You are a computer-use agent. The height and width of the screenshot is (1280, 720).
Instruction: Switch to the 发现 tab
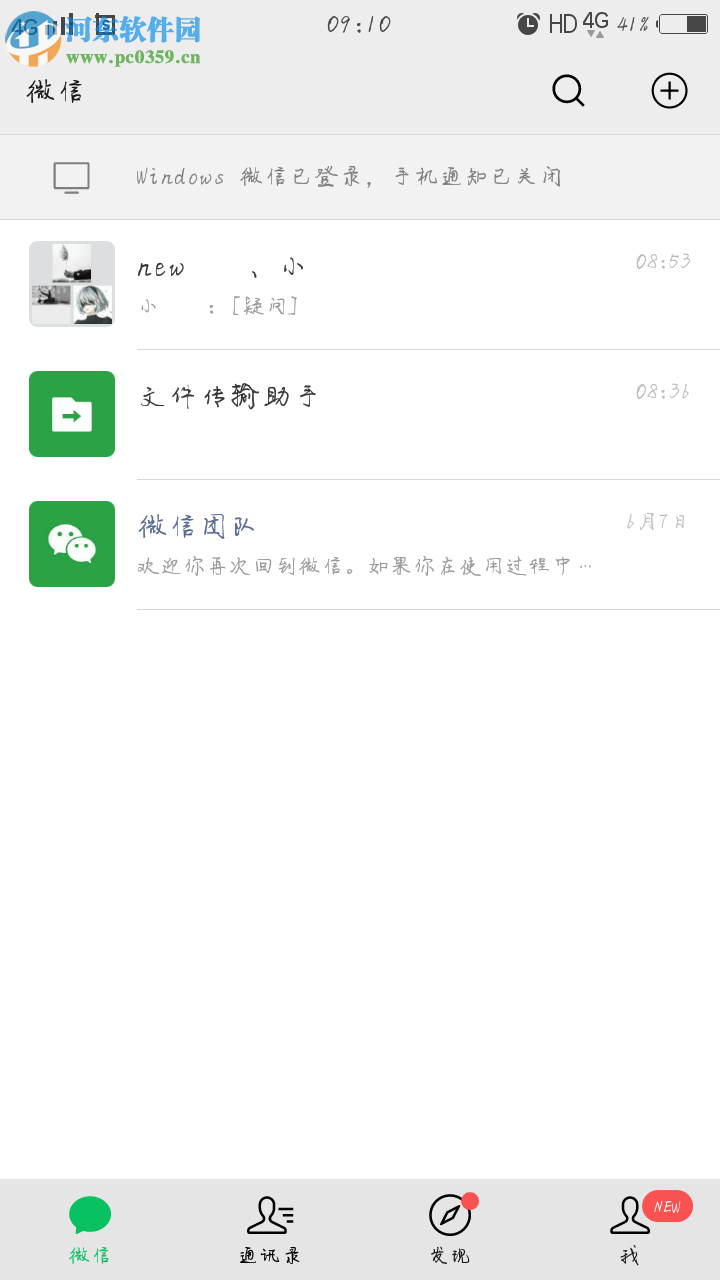coord(450,1228)
